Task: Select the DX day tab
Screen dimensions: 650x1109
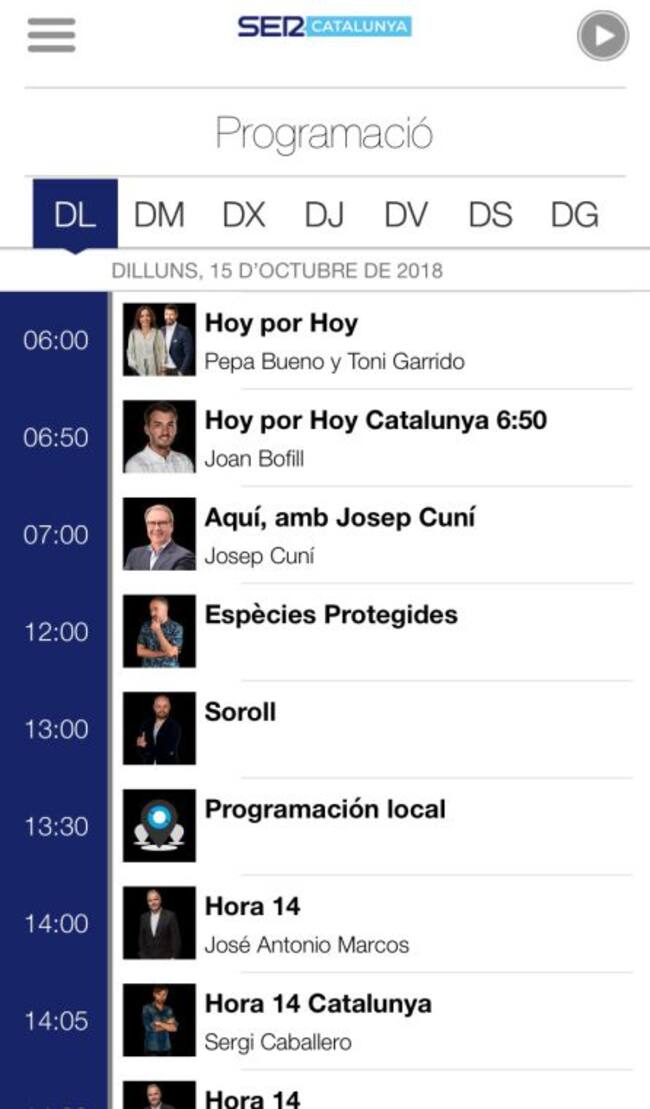Action: pyautogui.click(x=243, y=214)
